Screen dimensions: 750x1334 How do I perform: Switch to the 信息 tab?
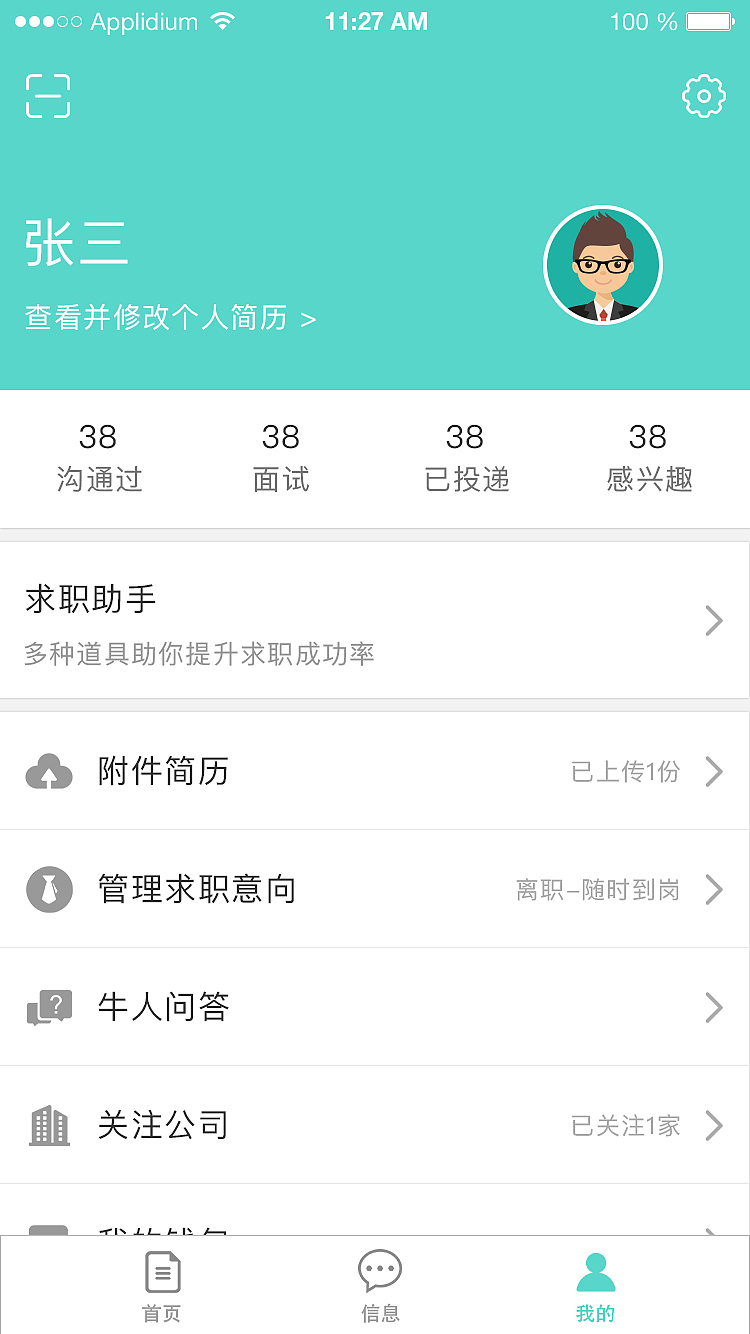[x=380, y=1290]
